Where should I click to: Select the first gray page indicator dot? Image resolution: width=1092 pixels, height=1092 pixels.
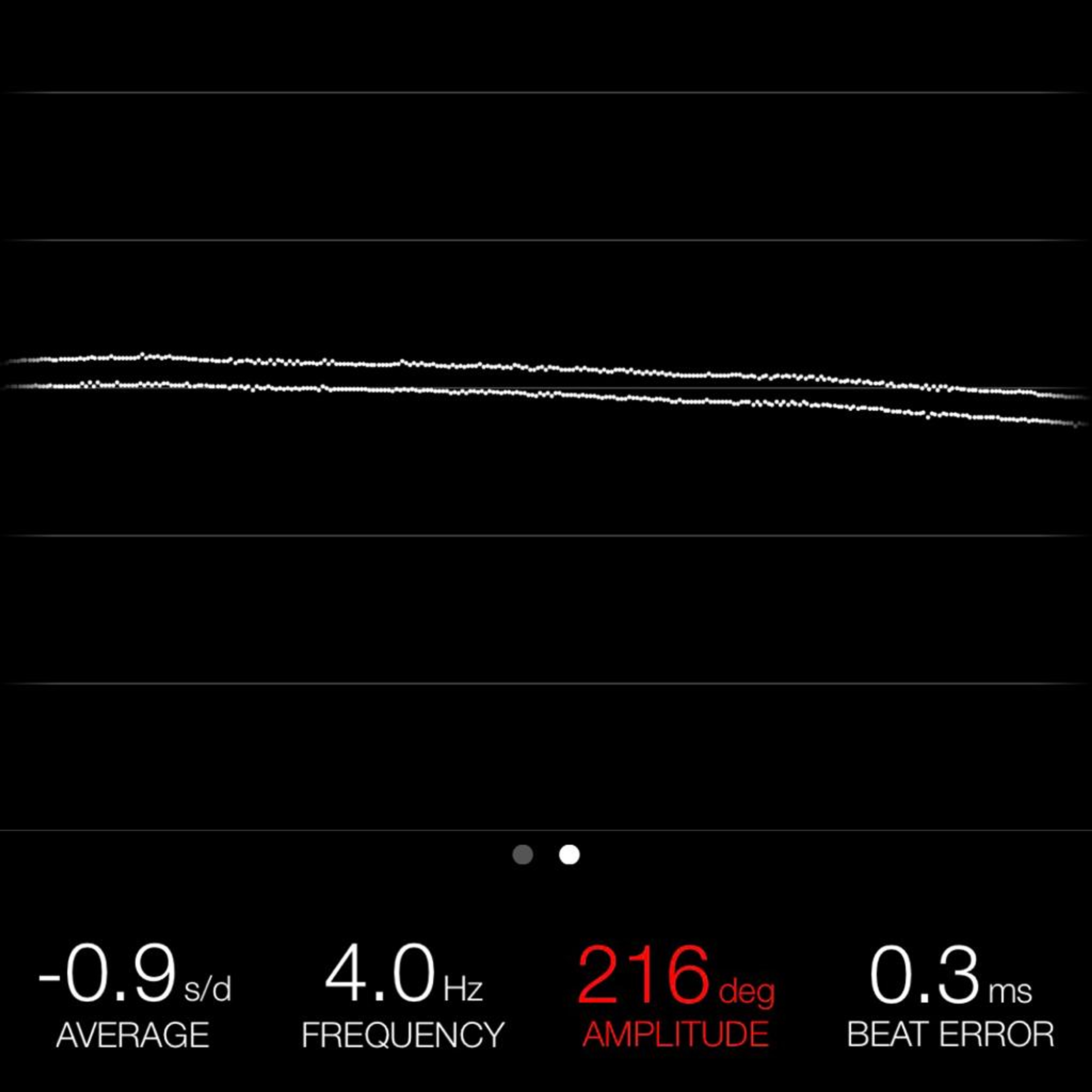522,855
